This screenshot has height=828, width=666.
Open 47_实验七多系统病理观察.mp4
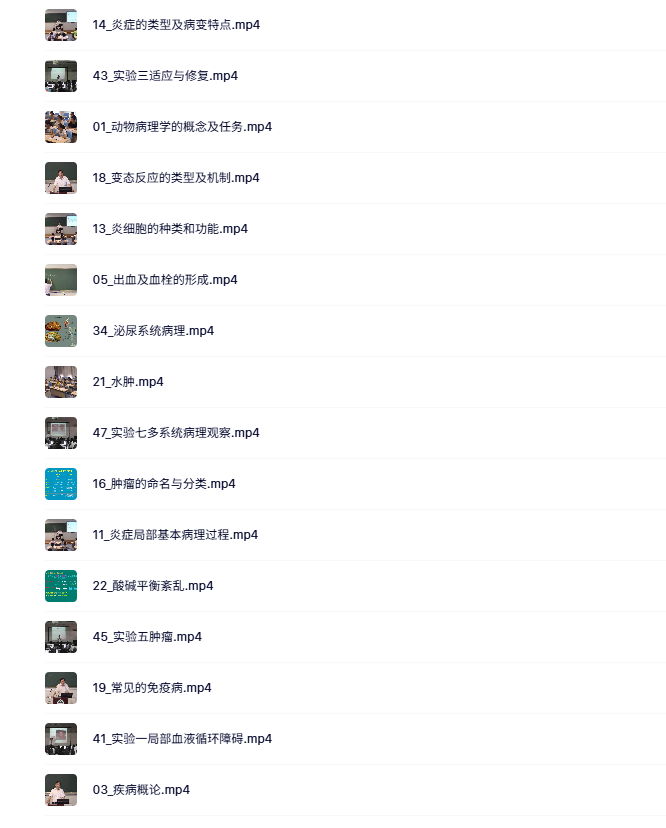click(x=176, y=433)
